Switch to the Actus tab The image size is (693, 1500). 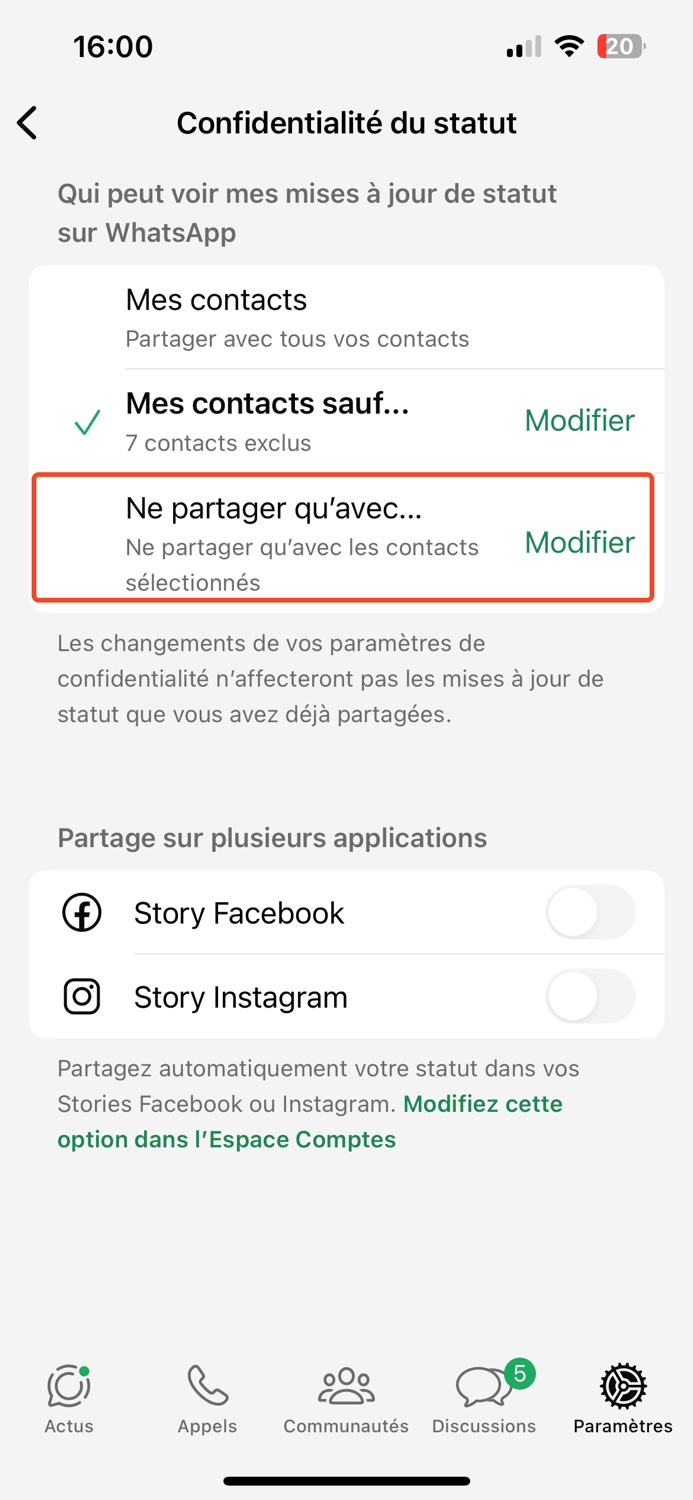coord(69,1399)
